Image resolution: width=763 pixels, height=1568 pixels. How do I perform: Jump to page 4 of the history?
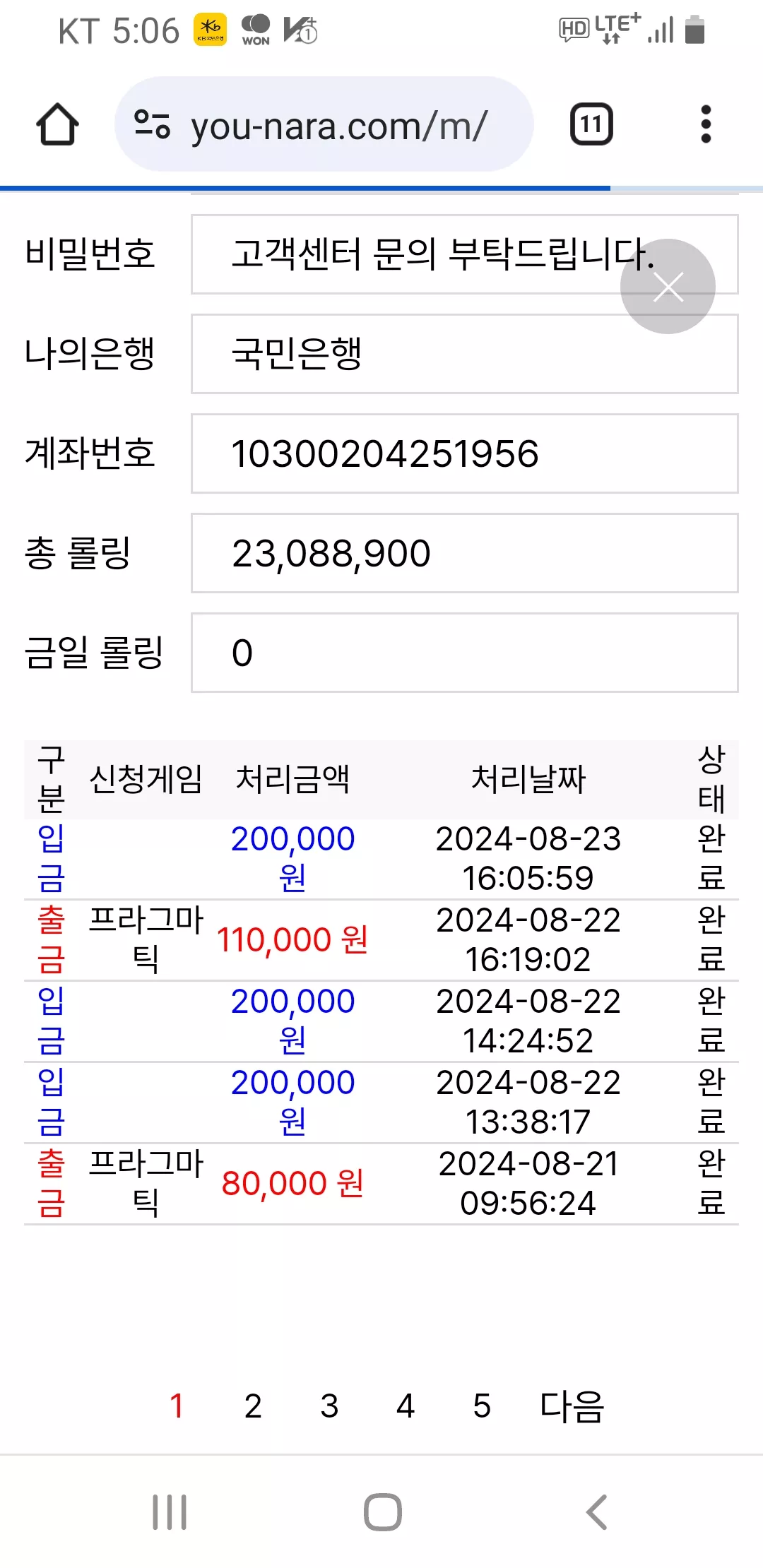406,1406
